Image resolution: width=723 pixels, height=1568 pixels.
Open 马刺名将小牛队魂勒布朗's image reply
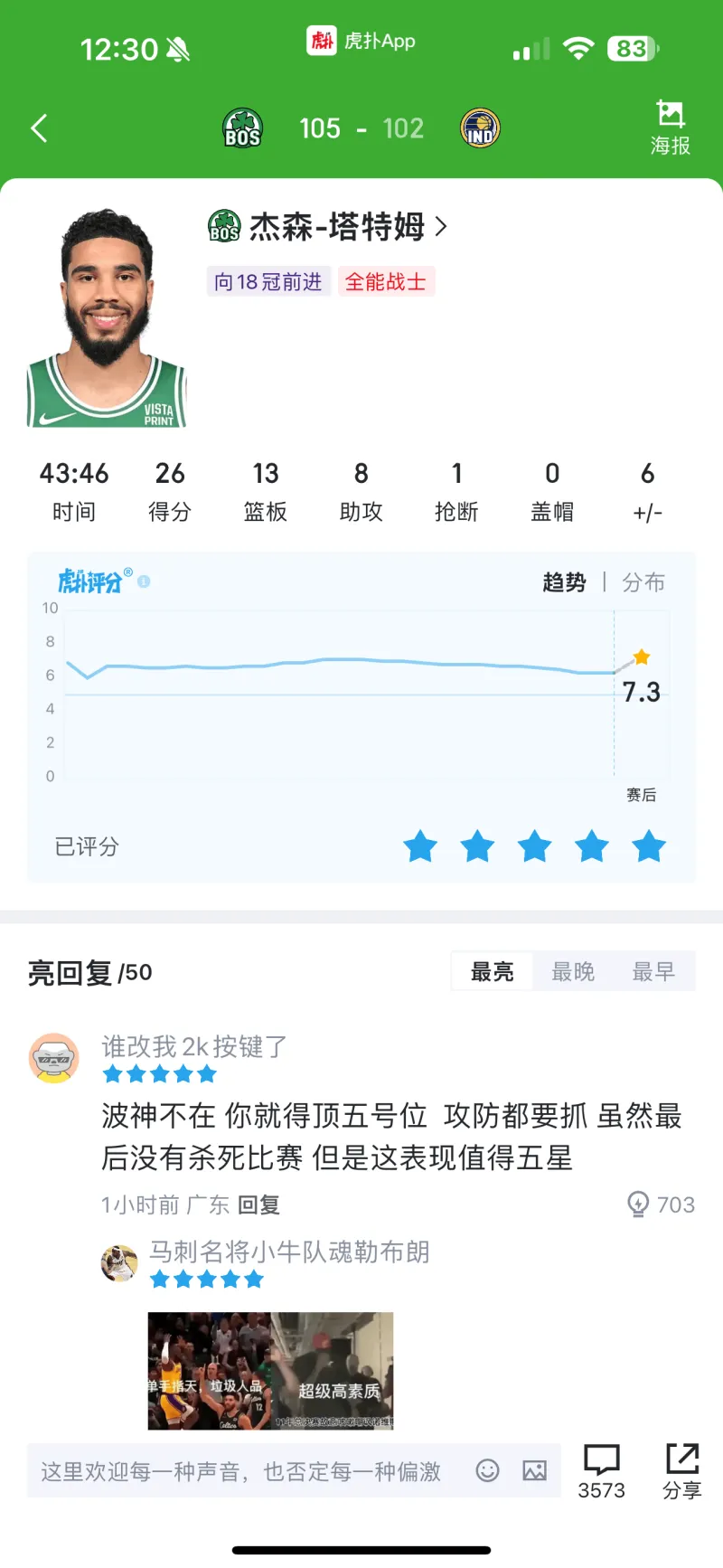[270, 1370]
